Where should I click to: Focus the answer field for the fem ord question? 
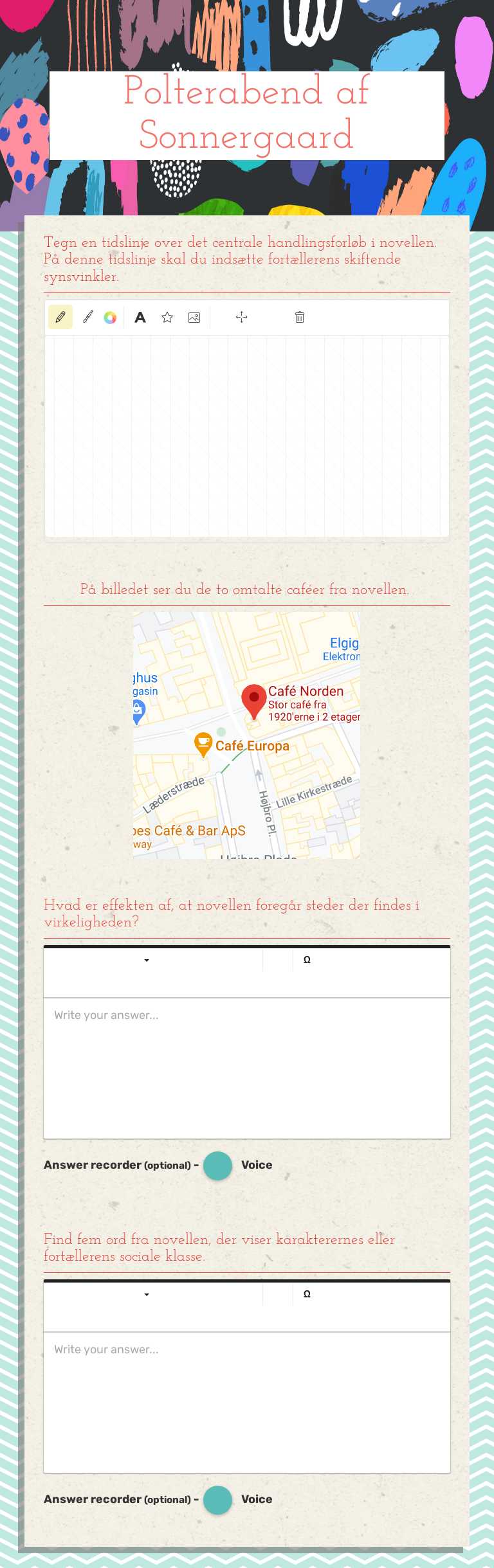click(x=247, y=1401)
